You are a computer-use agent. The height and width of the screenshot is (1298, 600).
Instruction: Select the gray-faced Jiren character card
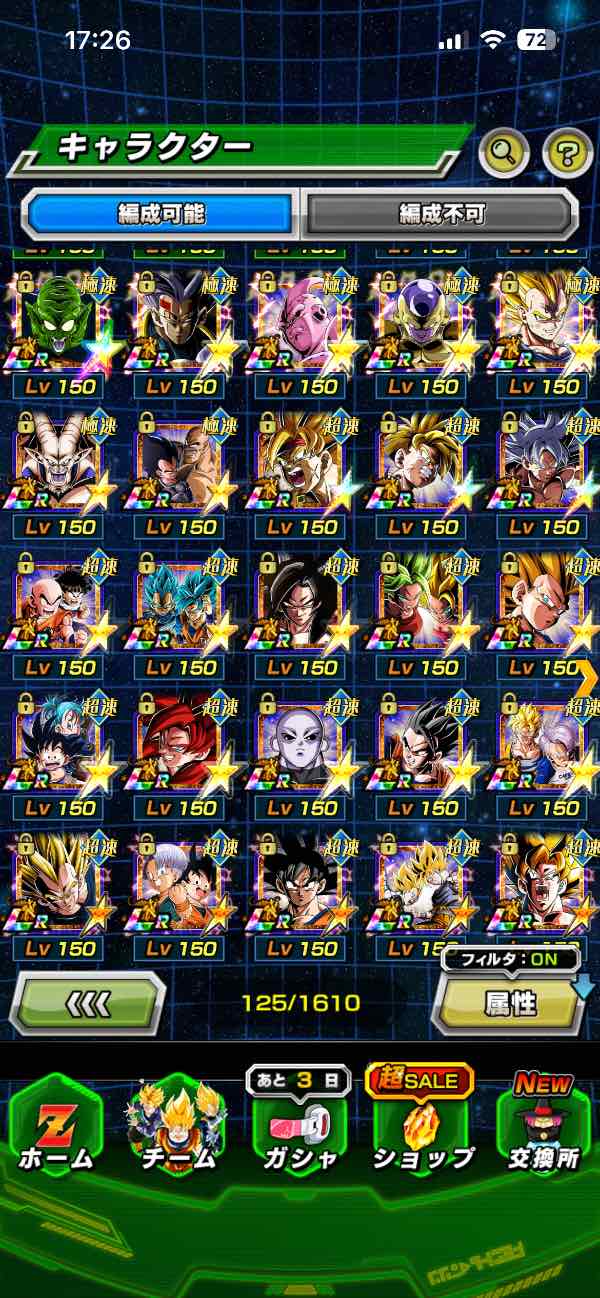[x=302, y=742]
